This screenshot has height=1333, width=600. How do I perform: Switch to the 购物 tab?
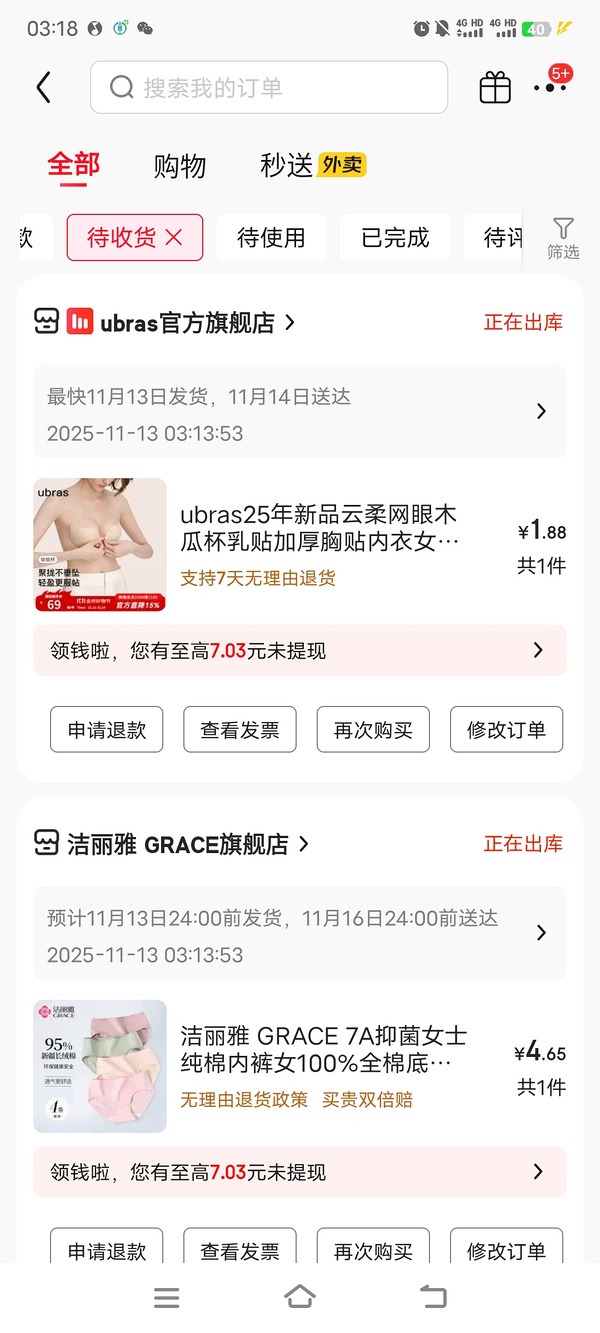click(x=180, y=166)
